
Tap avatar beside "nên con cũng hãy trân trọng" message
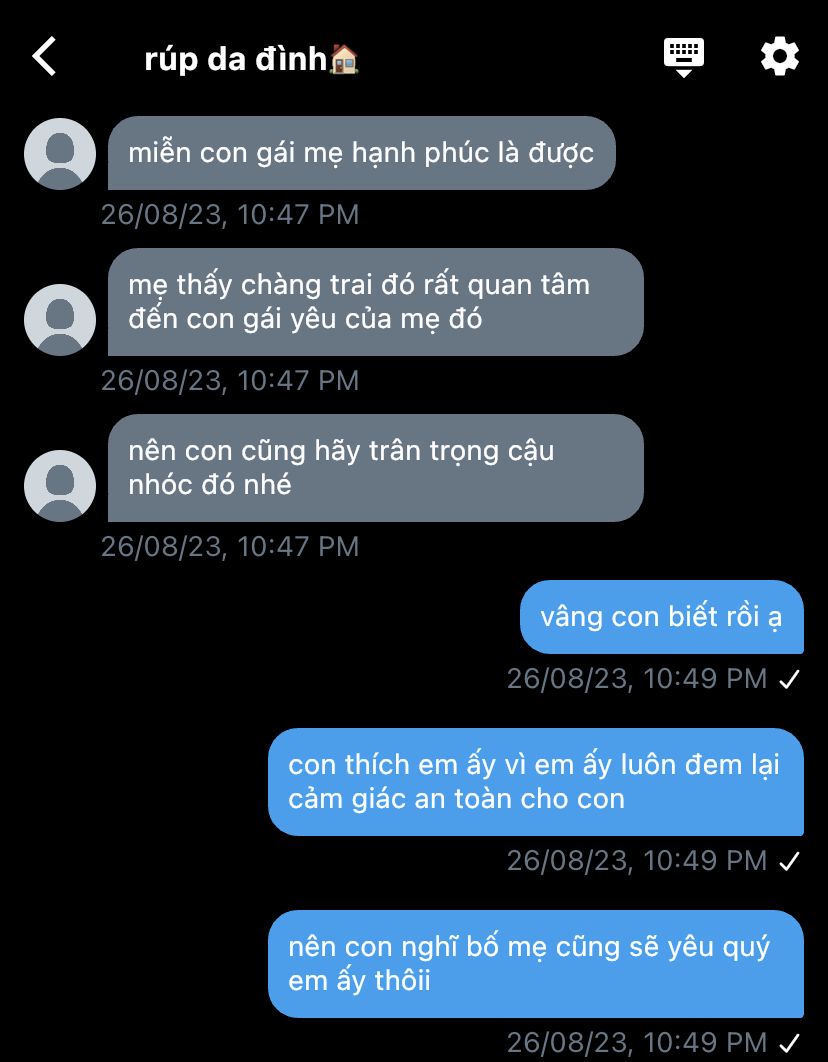tap(60, 486)
